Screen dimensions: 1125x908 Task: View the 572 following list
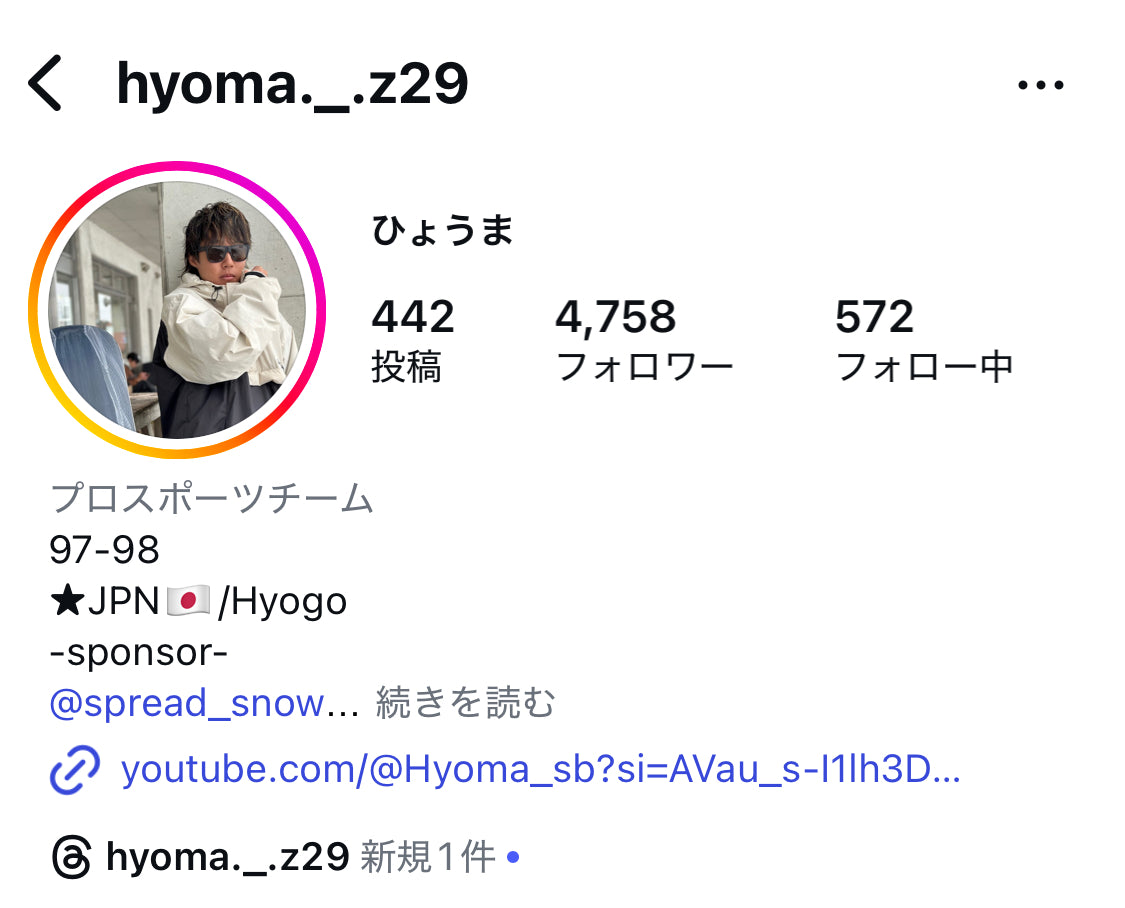coord(923,340)
